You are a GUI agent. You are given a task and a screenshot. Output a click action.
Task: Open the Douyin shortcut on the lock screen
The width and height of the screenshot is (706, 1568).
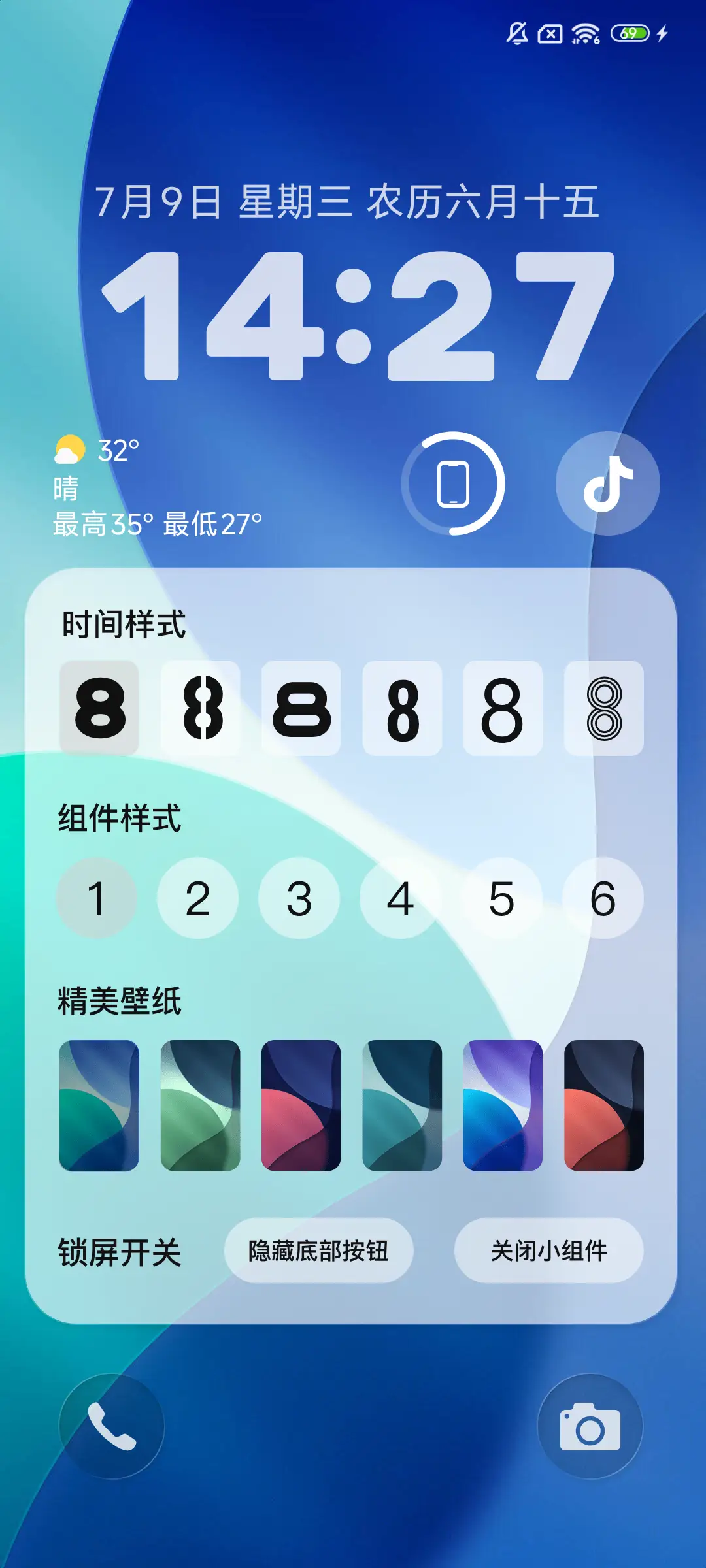pos(608,482)
